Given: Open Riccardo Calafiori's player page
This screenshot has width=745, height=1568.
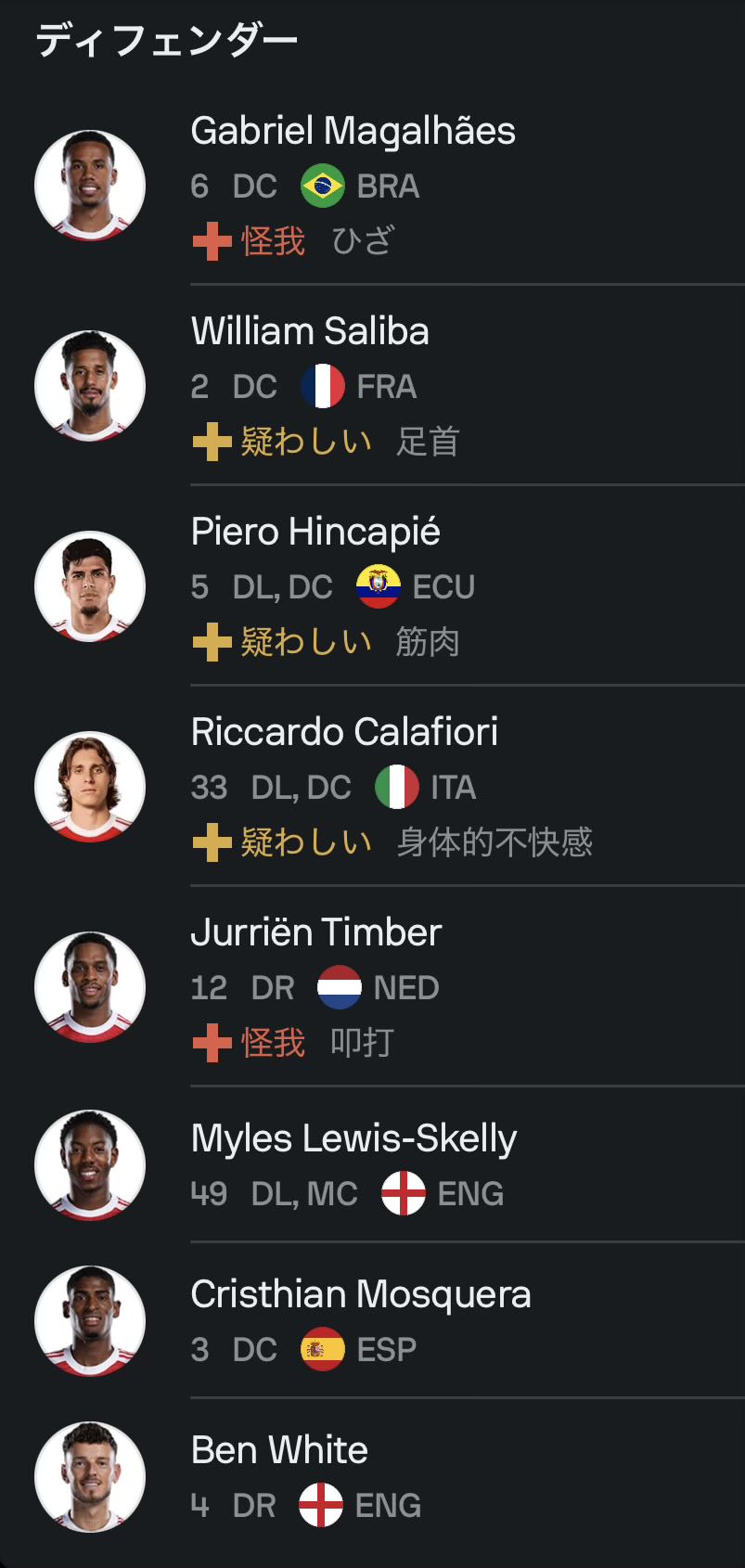Looking at the screenshot, I should (344, 733).
